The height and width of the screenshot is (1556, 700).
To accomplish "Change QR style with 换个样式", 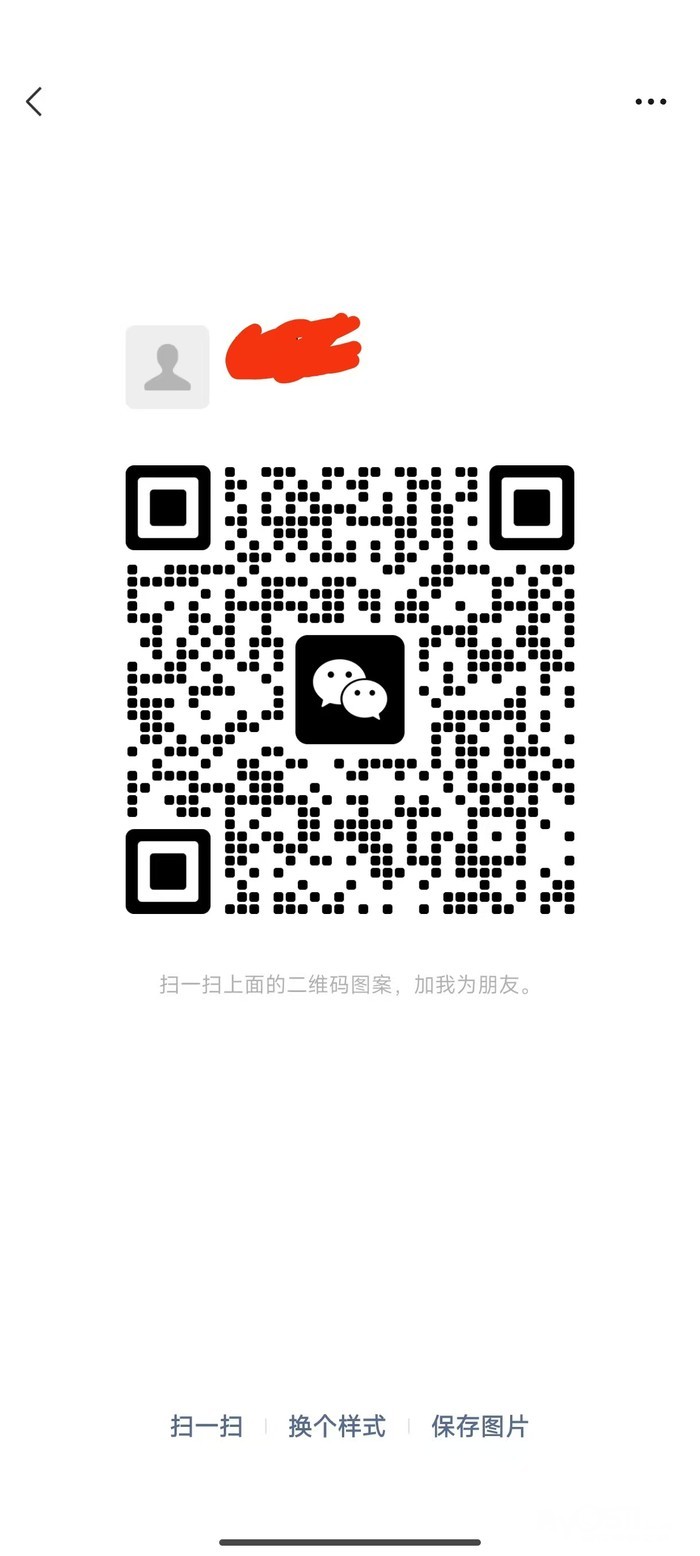I will pos(337,1426).
